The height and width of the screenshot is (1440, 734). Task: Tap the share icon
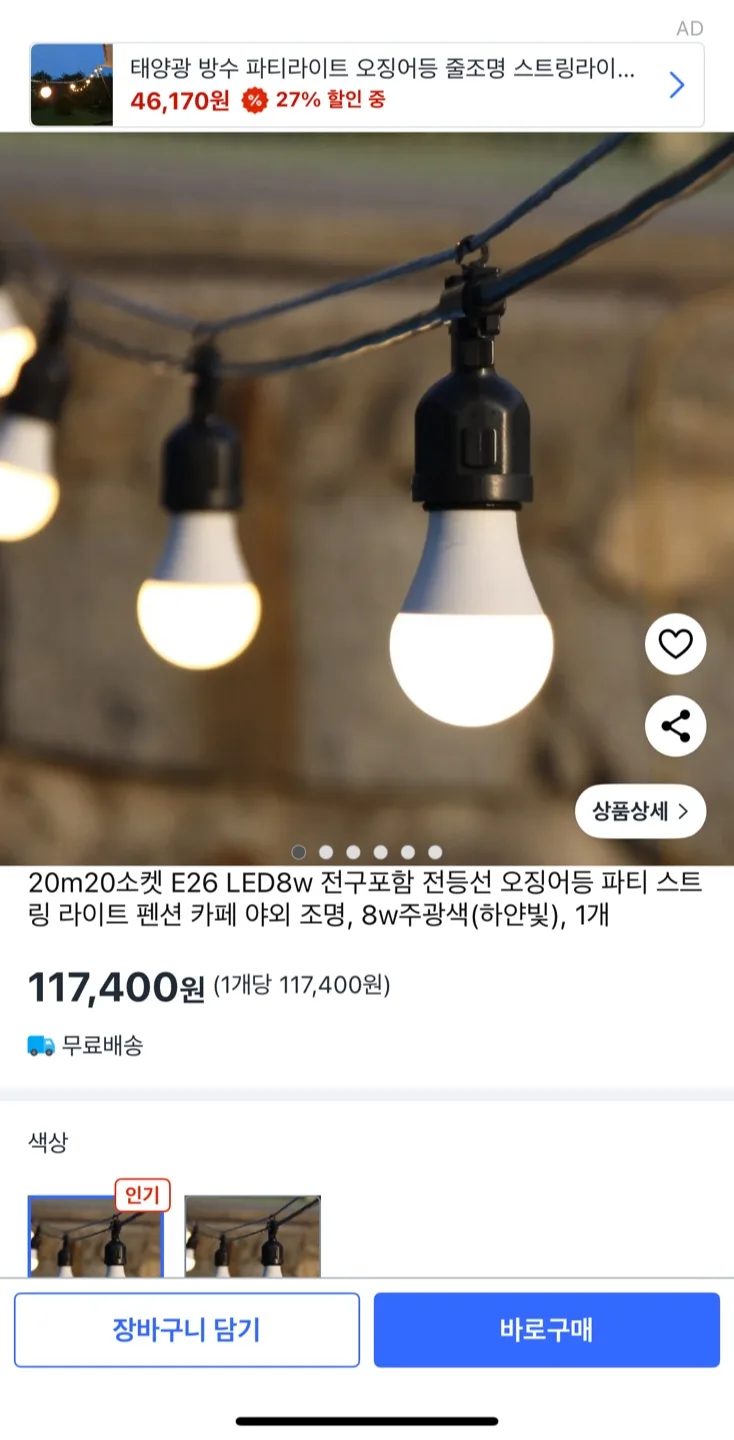pos(674,726)
